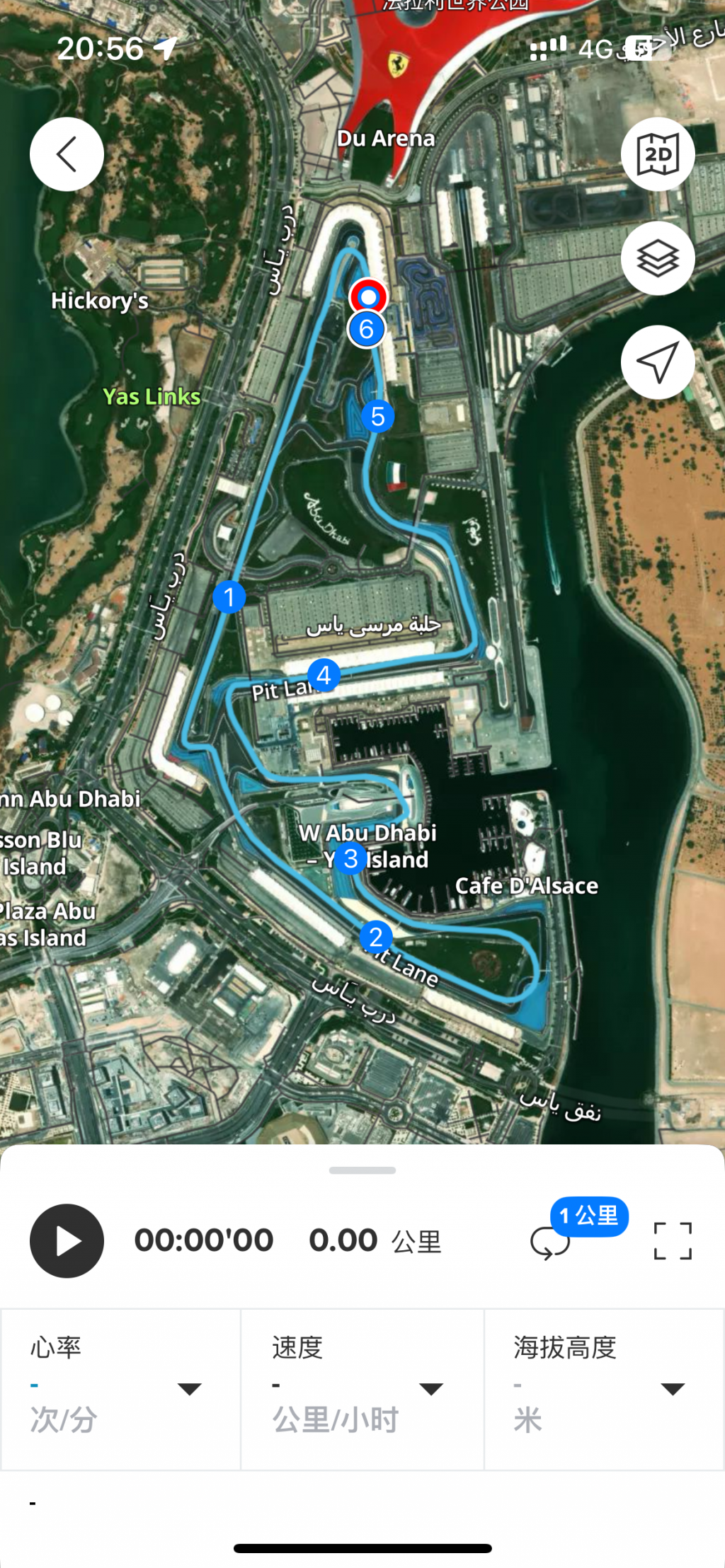Go back using the back arrow
725x1568 pixels.
click(x=67, y=154)
